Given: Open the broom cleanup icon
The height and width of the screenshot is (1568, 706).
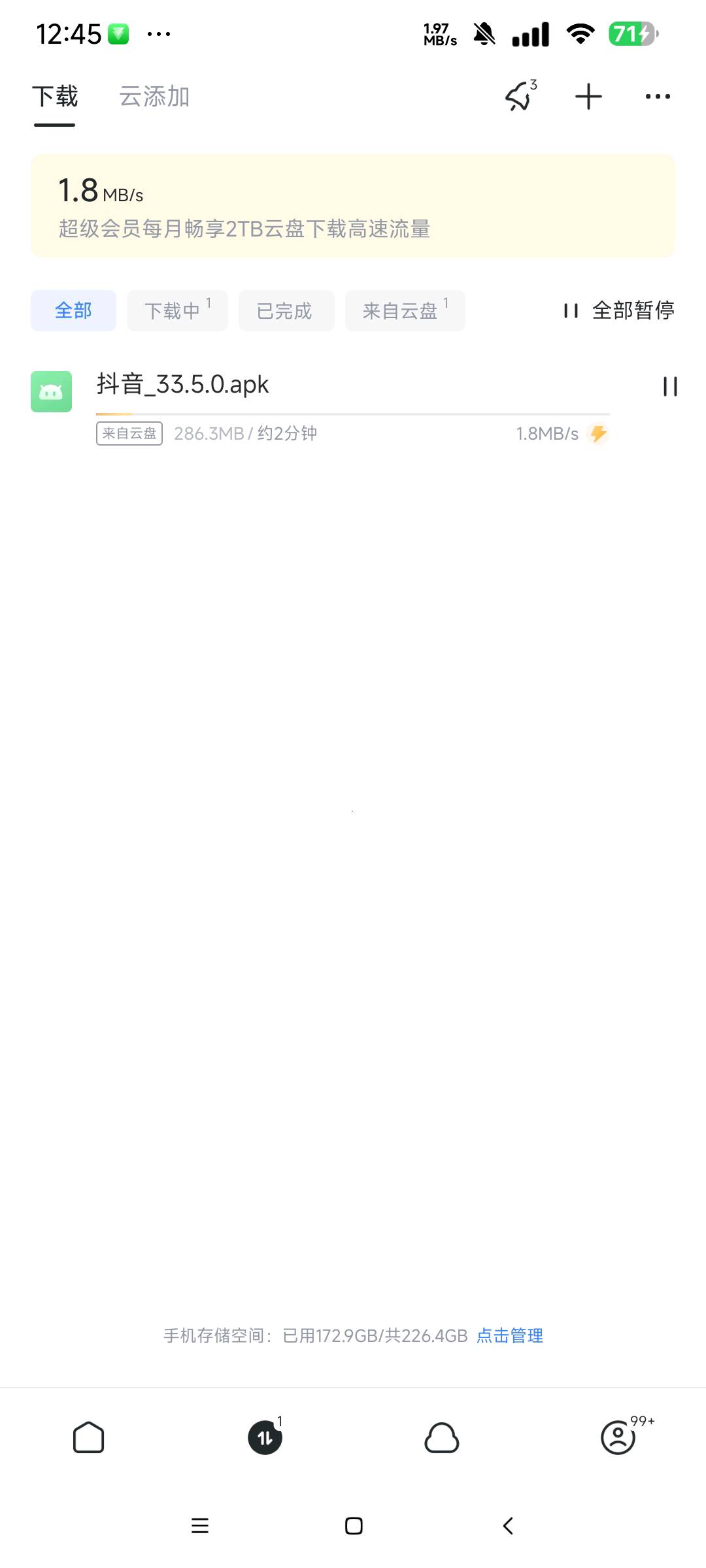Looking at the screenshot, I should [519, 97].
